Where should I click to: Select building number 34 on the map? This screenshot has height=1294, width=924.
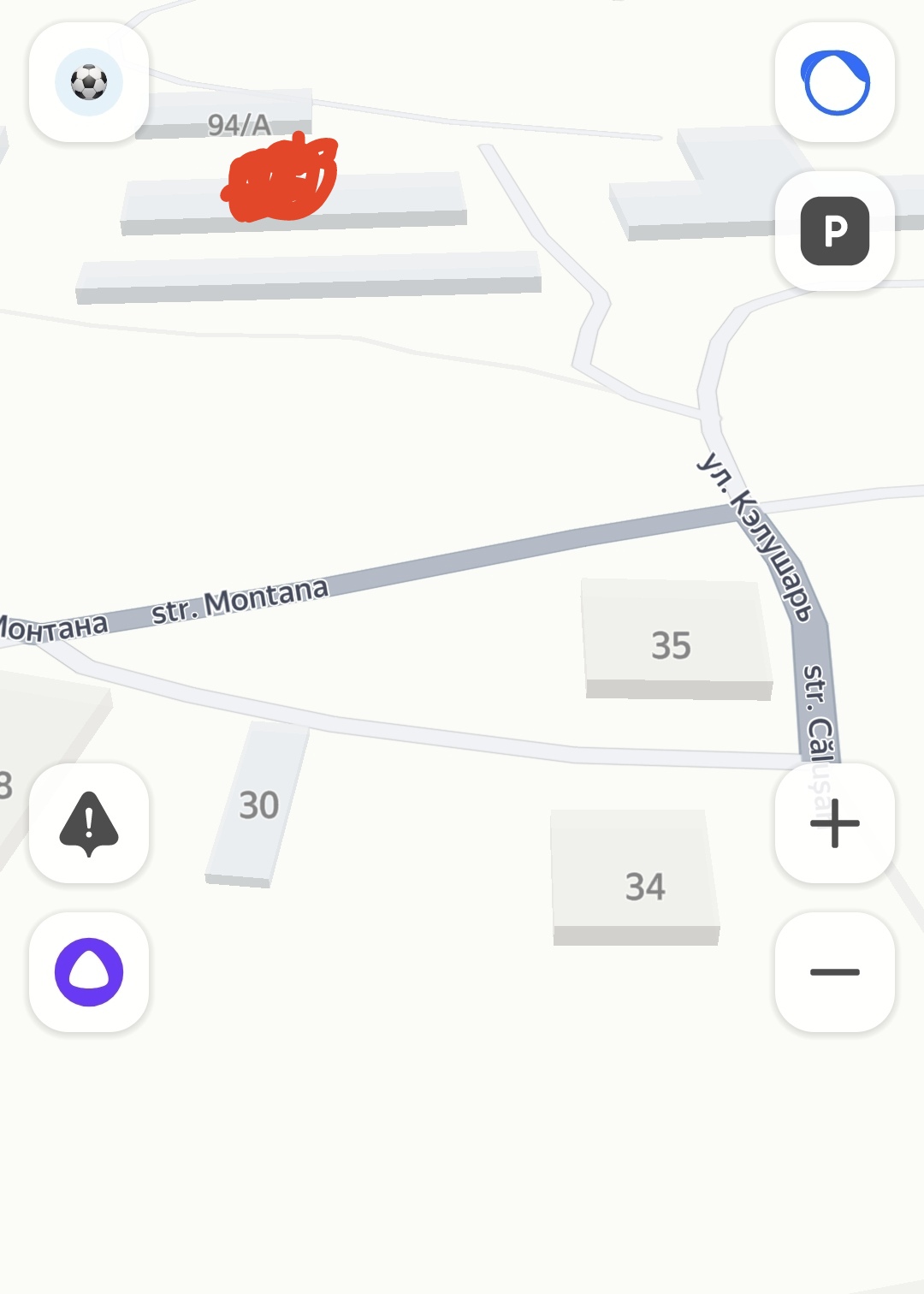click(647, 886)
